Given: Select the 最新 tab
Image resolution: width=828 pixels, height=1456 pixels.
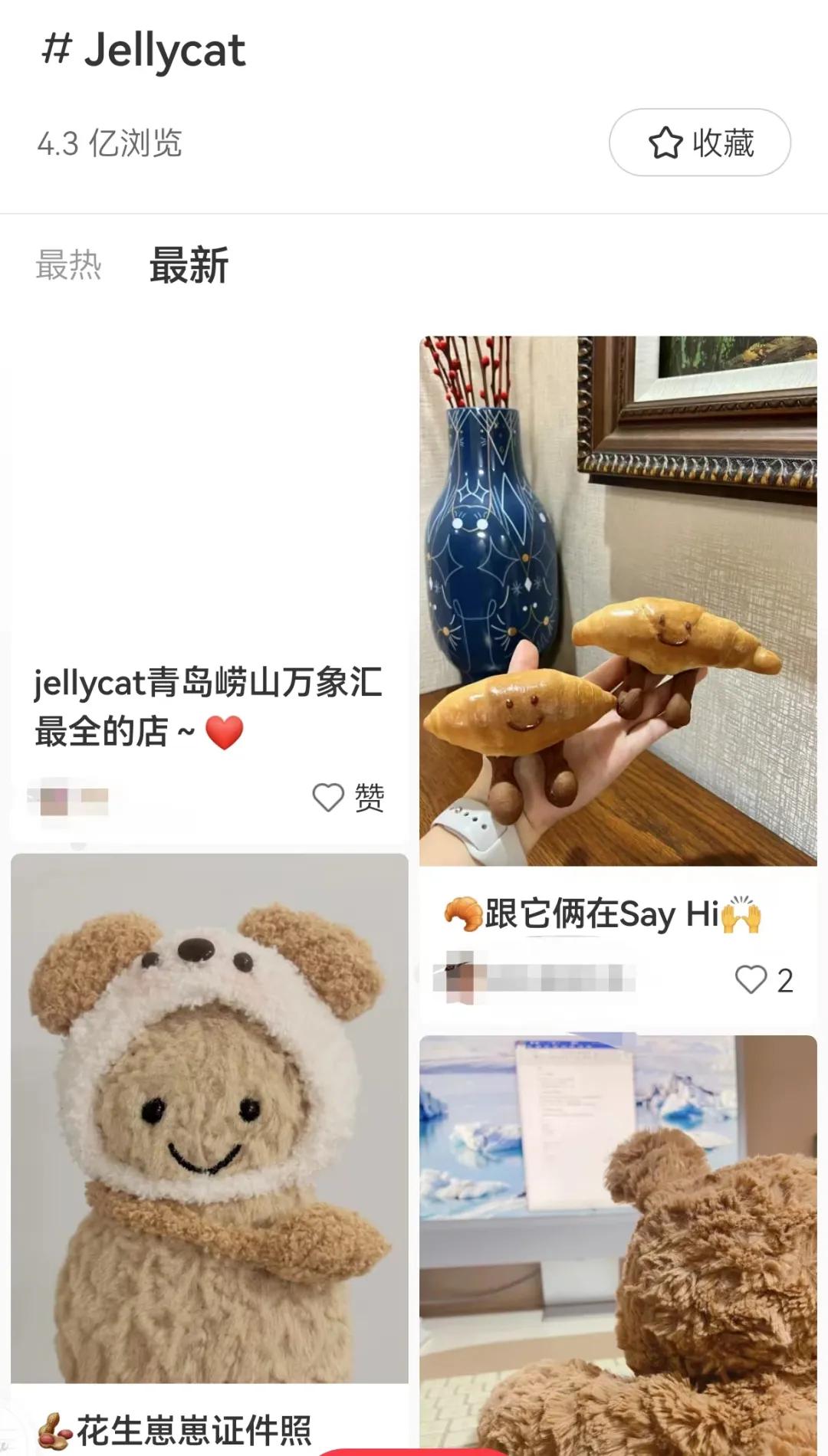Looking at the screenshot, I should (189, 265).
